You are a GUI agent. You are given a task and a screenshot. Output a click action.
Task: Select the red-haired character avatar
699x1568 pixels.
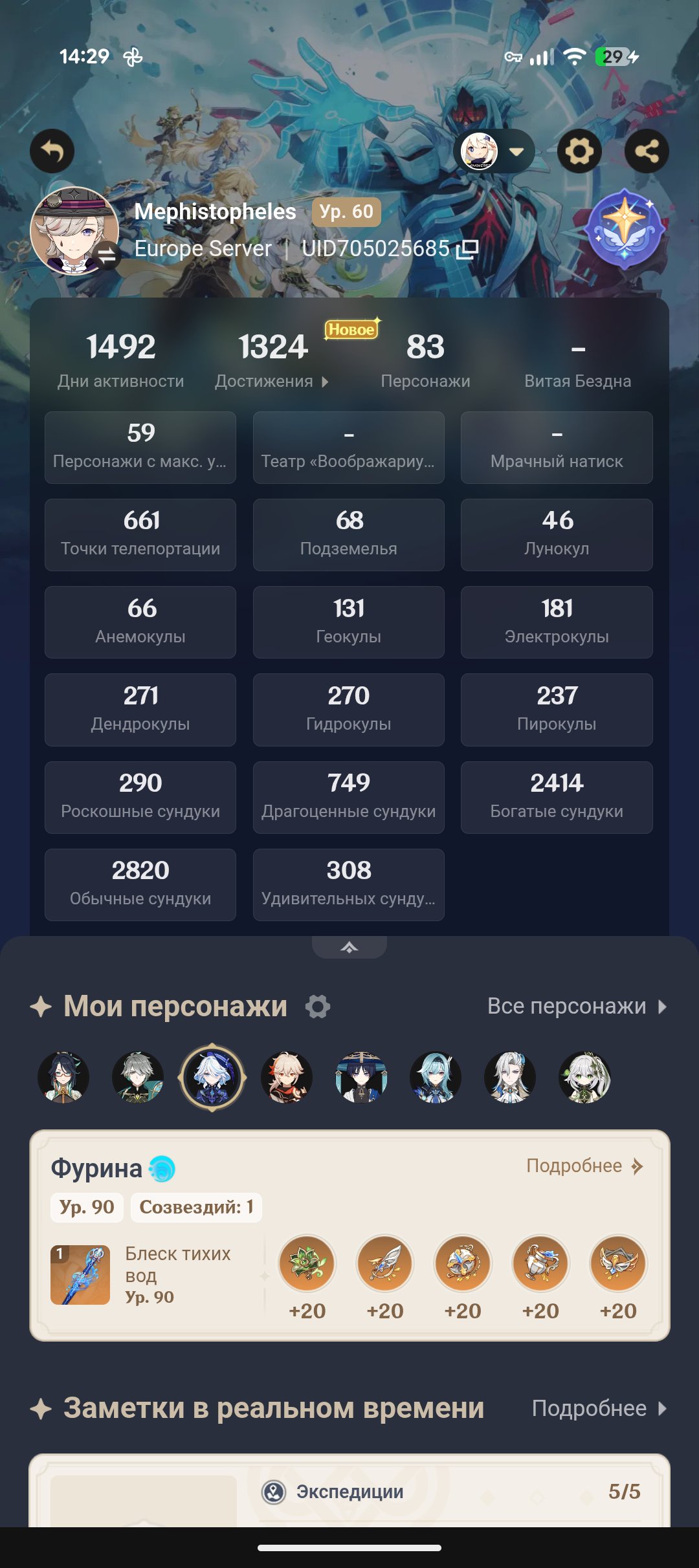(287, 1078)
